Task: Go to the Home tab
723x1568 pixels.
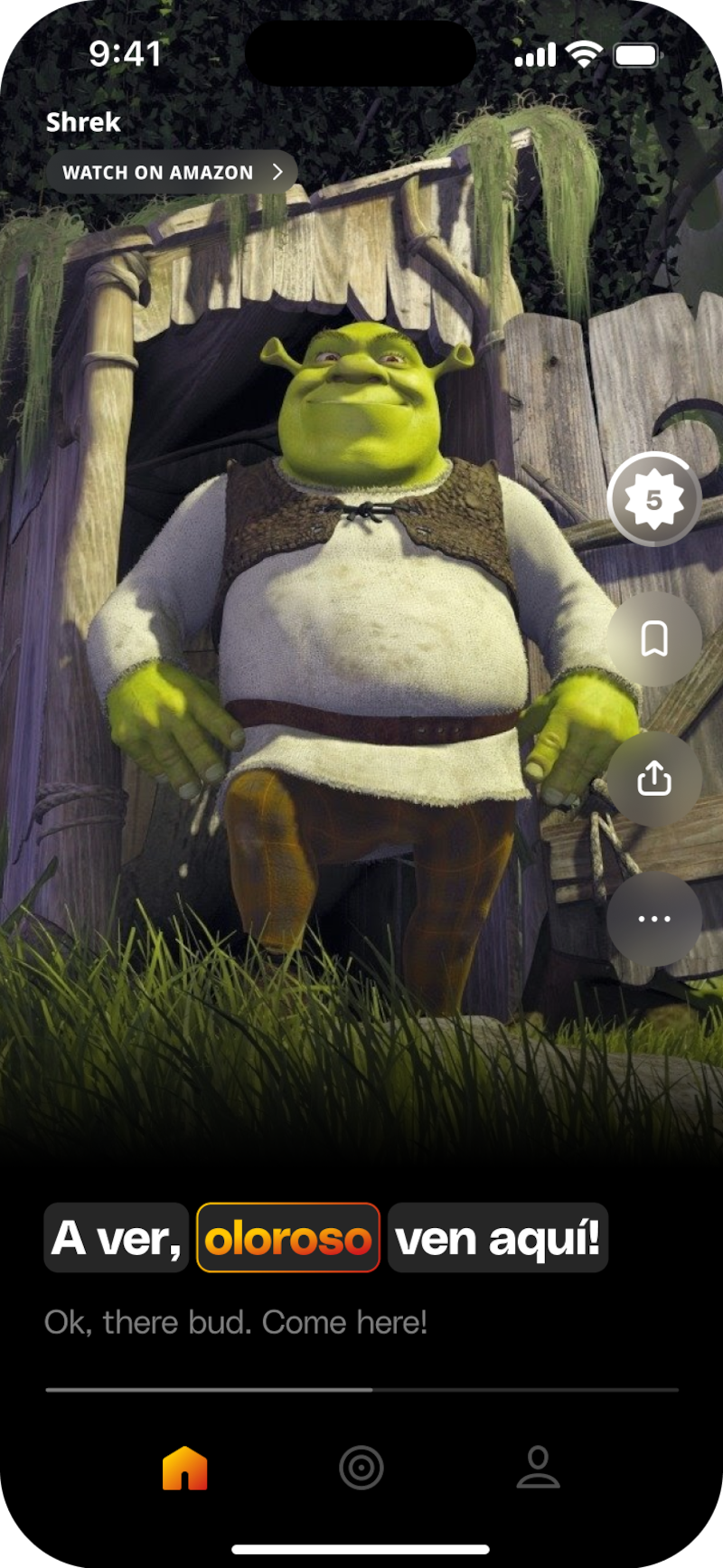Action: [x=184, y=1467]
